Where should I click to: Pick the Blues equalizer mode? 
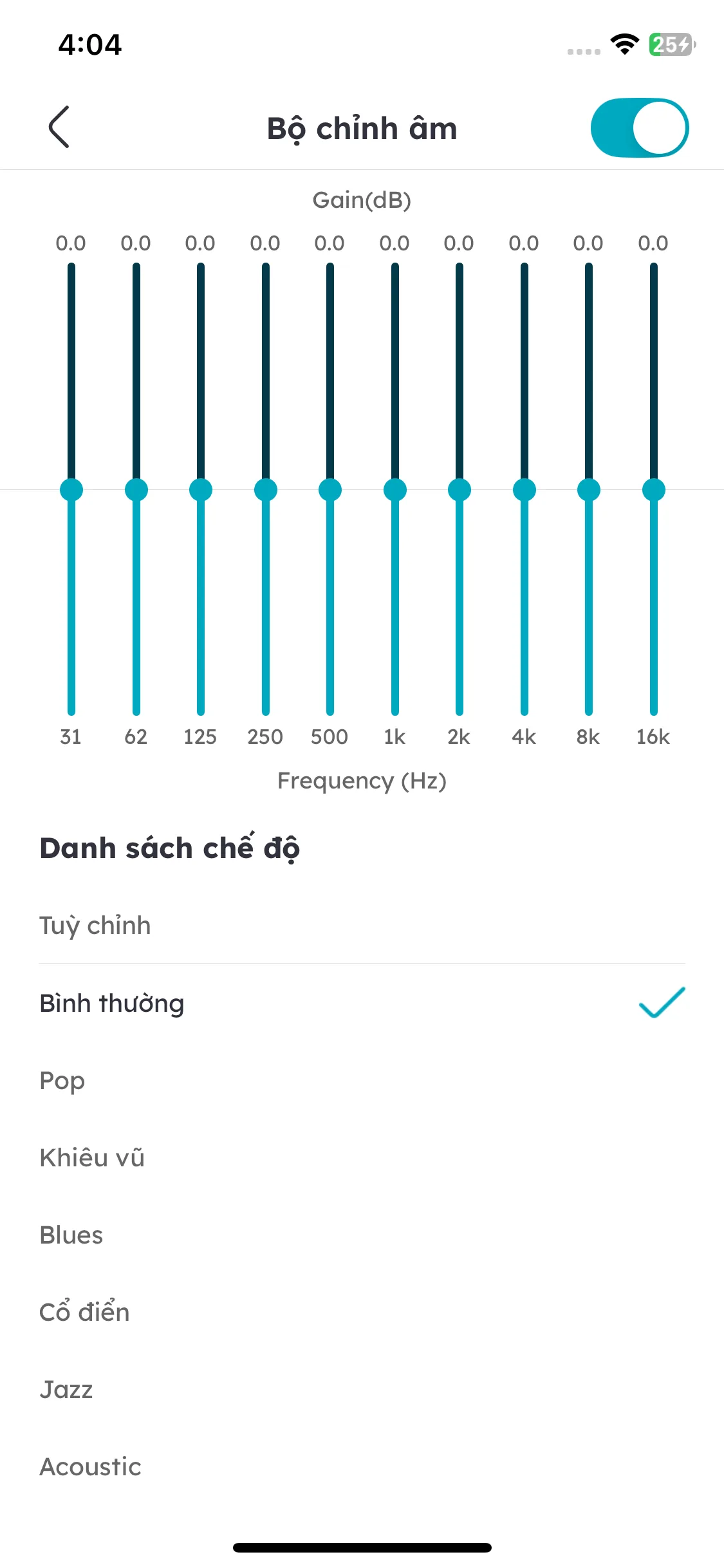71,1235
